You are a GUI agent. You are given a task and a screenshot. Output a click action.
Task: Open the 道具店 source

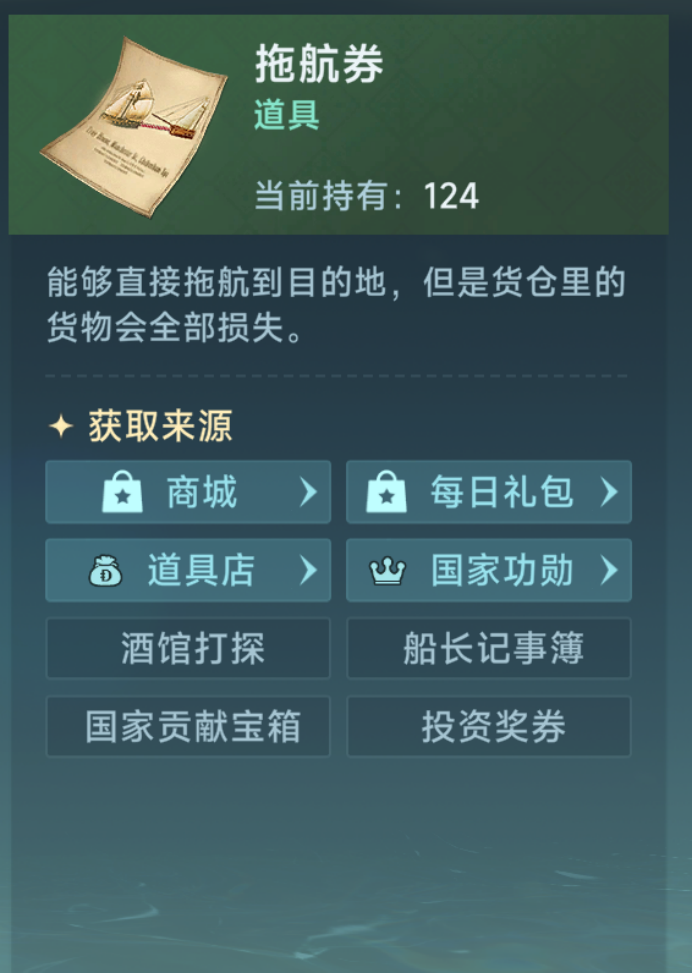(x=188, y=570)
